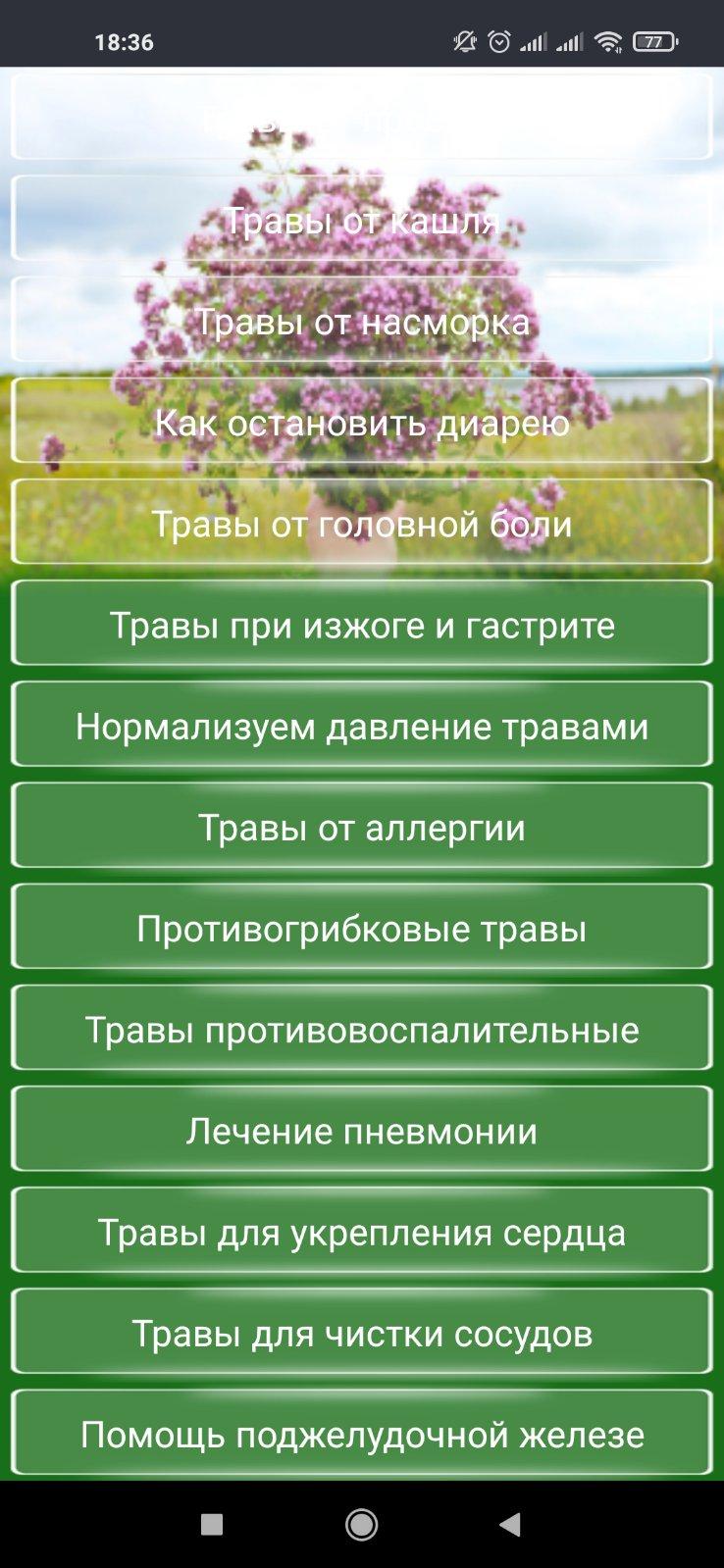Select 'Помощь поджелудочной железе'
Screen dimensions: 724x1568
click(362, 1433)
